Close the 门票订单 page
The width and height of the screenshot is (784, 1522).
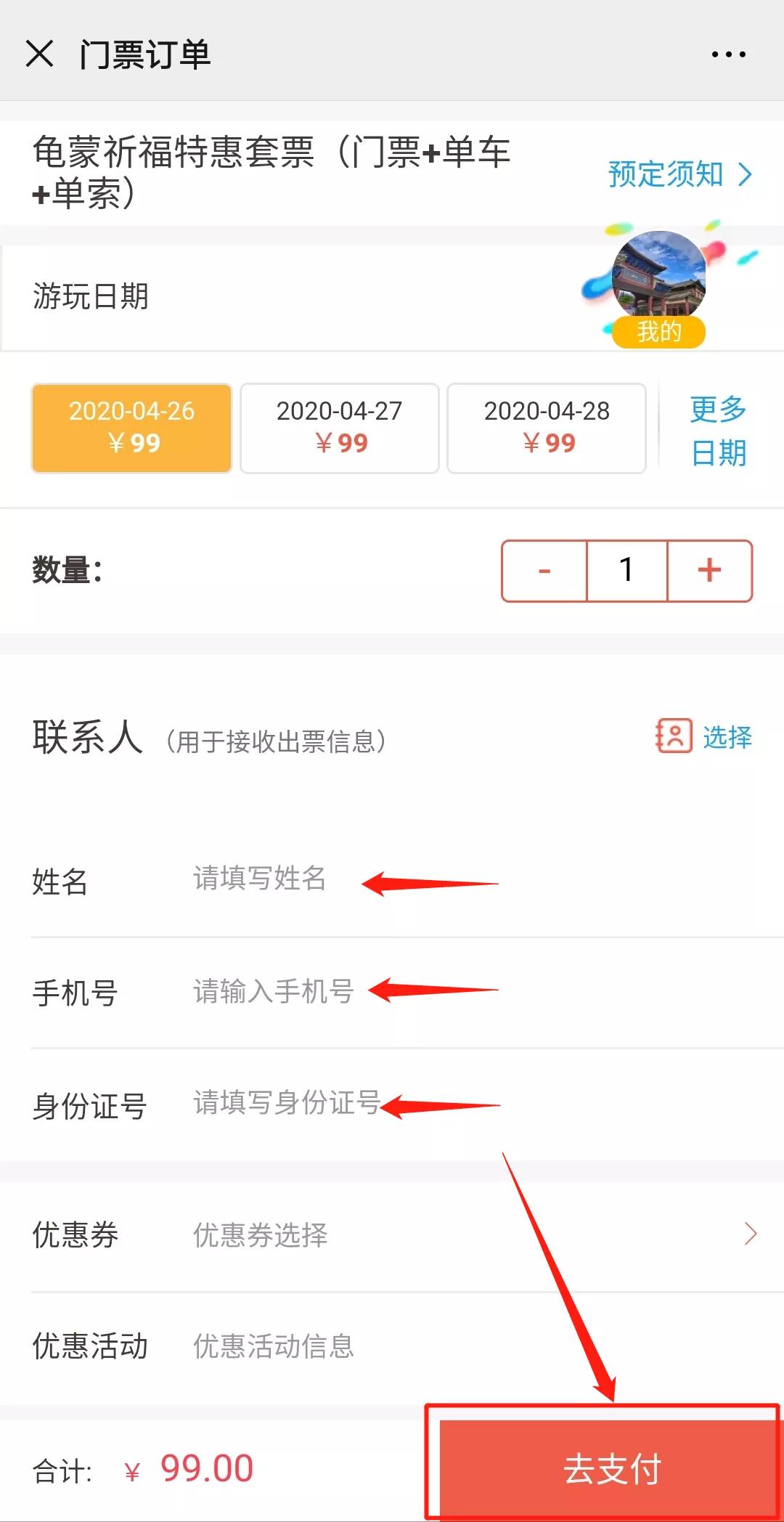click(39, 54)
